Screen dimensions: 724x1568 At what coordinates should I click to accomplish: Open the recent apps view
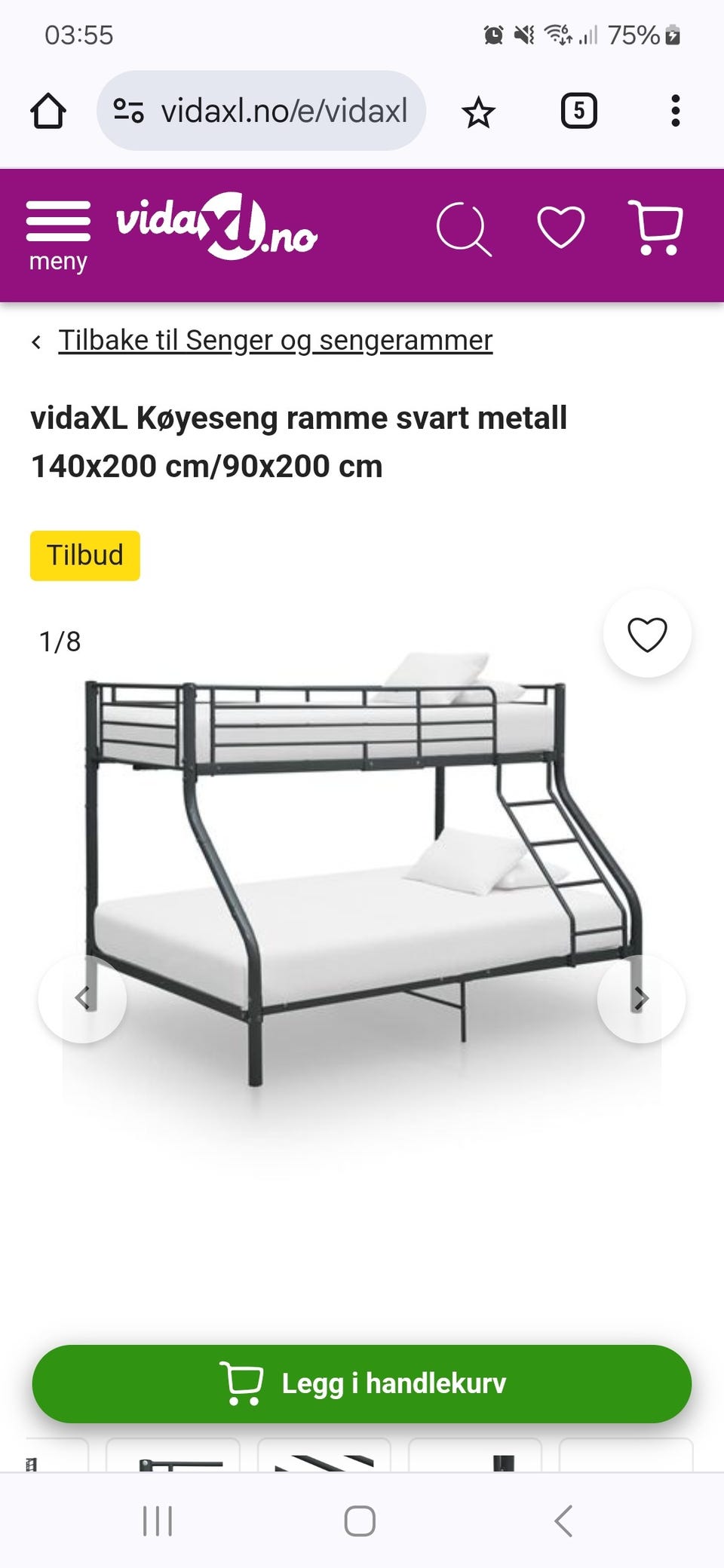click(x=158, y=1521)
